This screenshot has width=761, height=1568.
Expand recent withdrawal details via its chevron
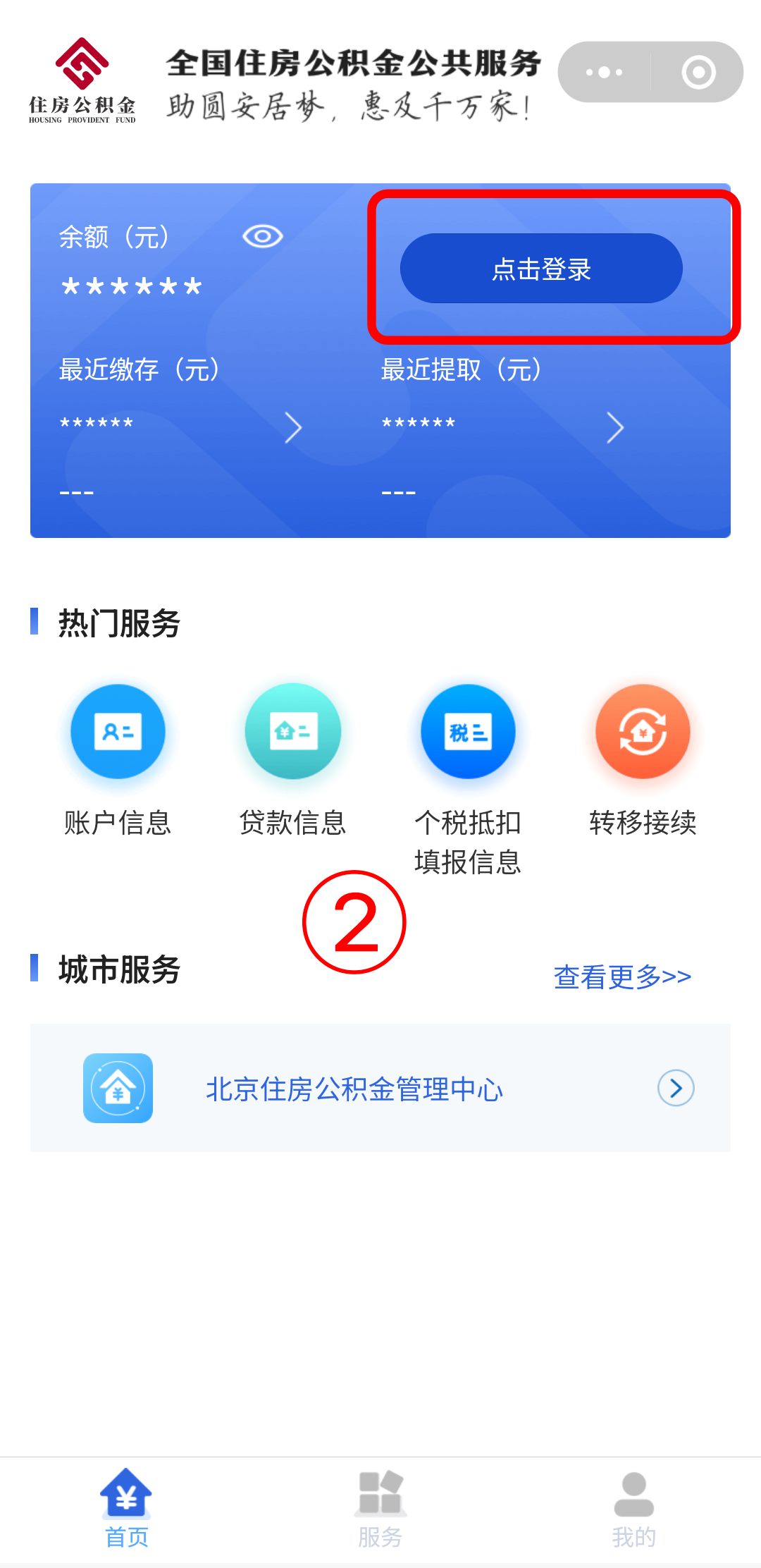point(615,428)
